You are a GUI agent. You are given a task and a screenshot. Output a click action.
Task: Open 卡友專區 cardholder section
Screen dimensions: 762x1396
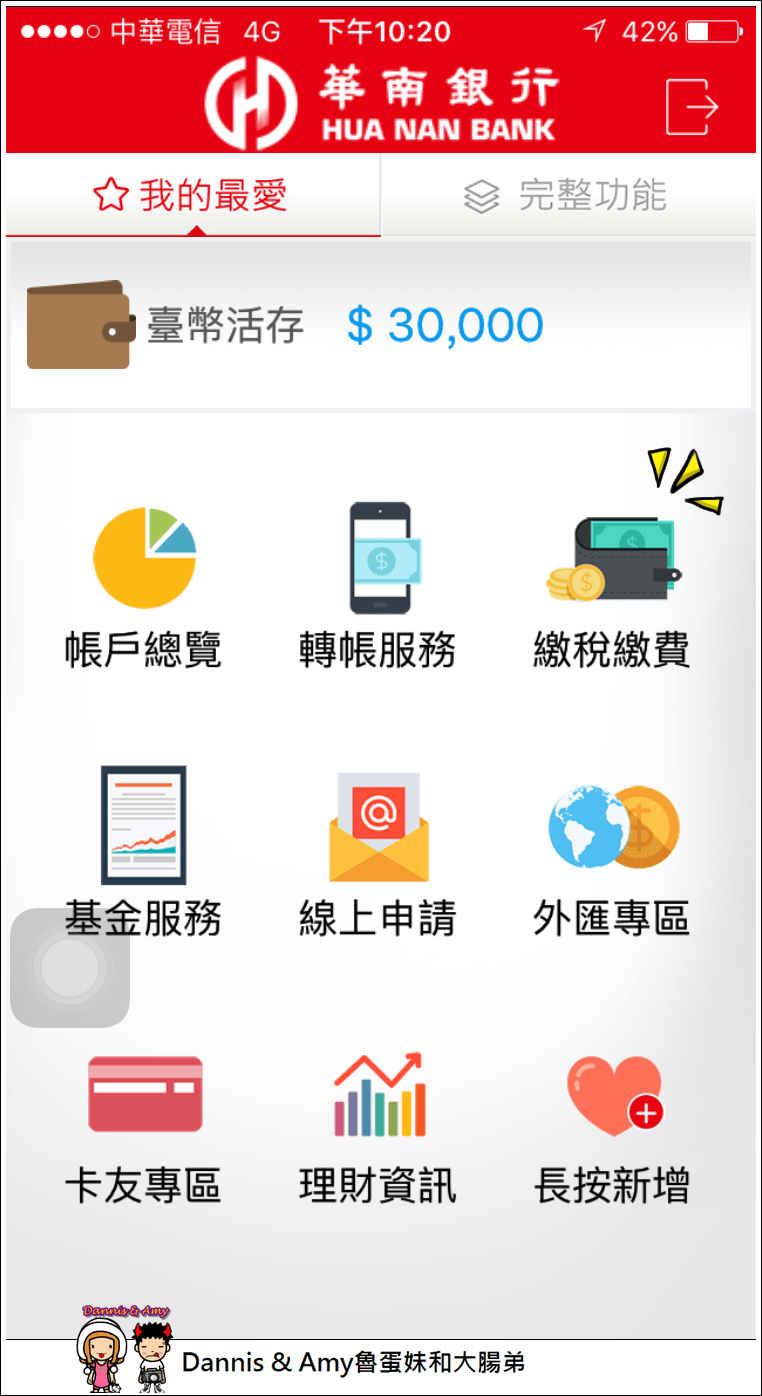tap(144, 1125)
